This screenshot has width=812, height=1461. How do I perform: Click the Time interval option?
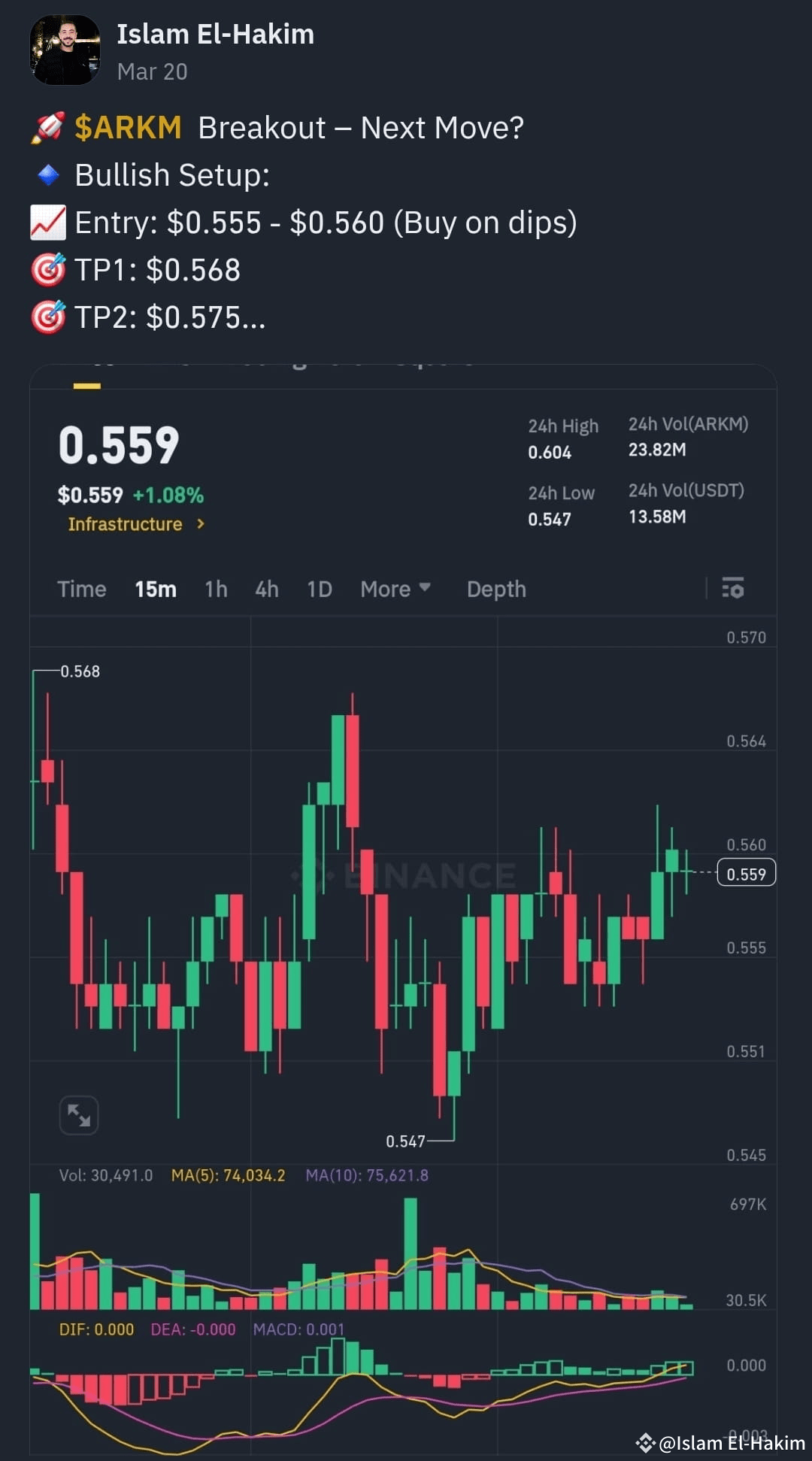pos(81,590)
